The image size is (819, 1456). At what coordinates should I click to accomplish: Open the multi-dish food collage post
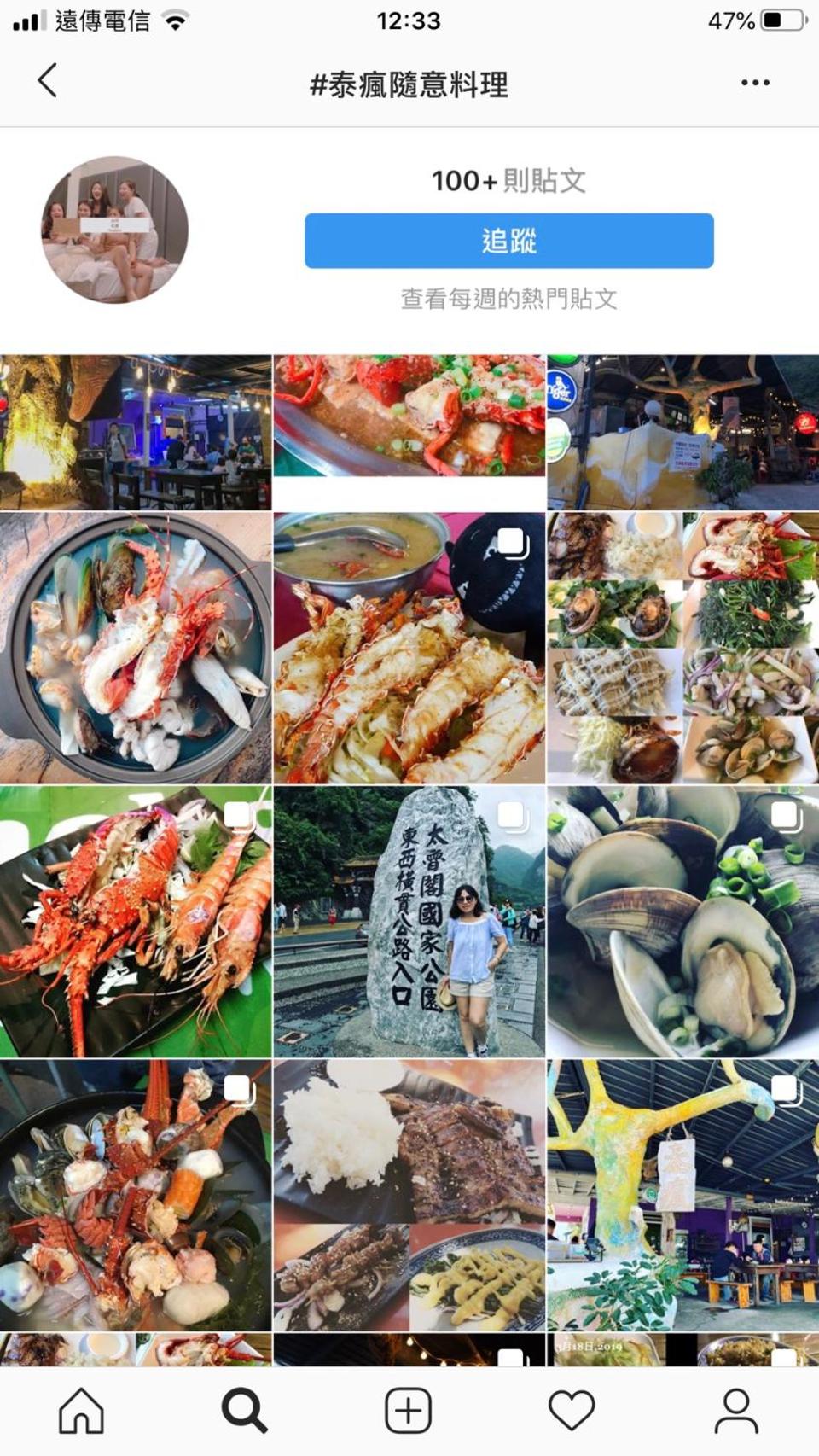point(682,648)
